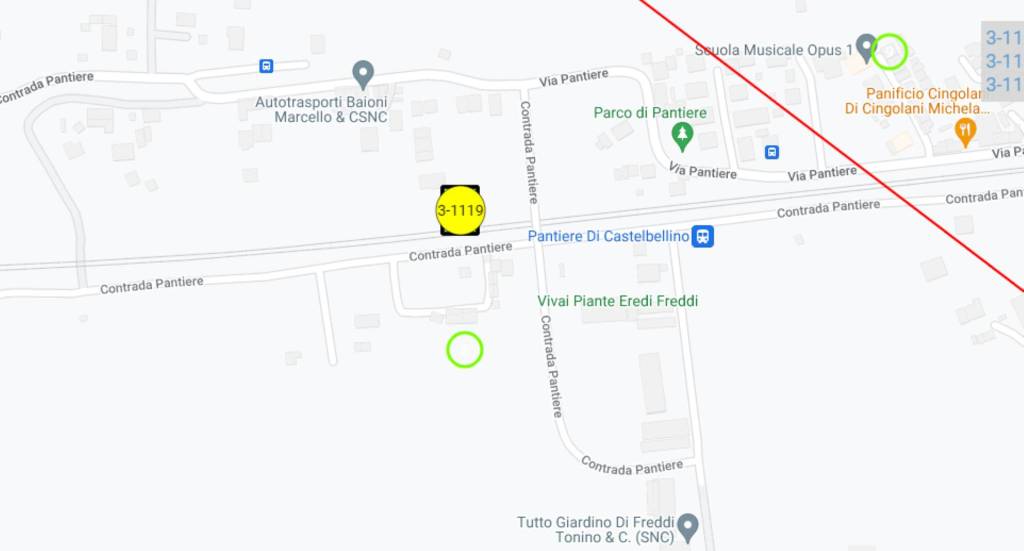Tap the bus stop icon near Contrada Pantiere top left

(266, 66)
